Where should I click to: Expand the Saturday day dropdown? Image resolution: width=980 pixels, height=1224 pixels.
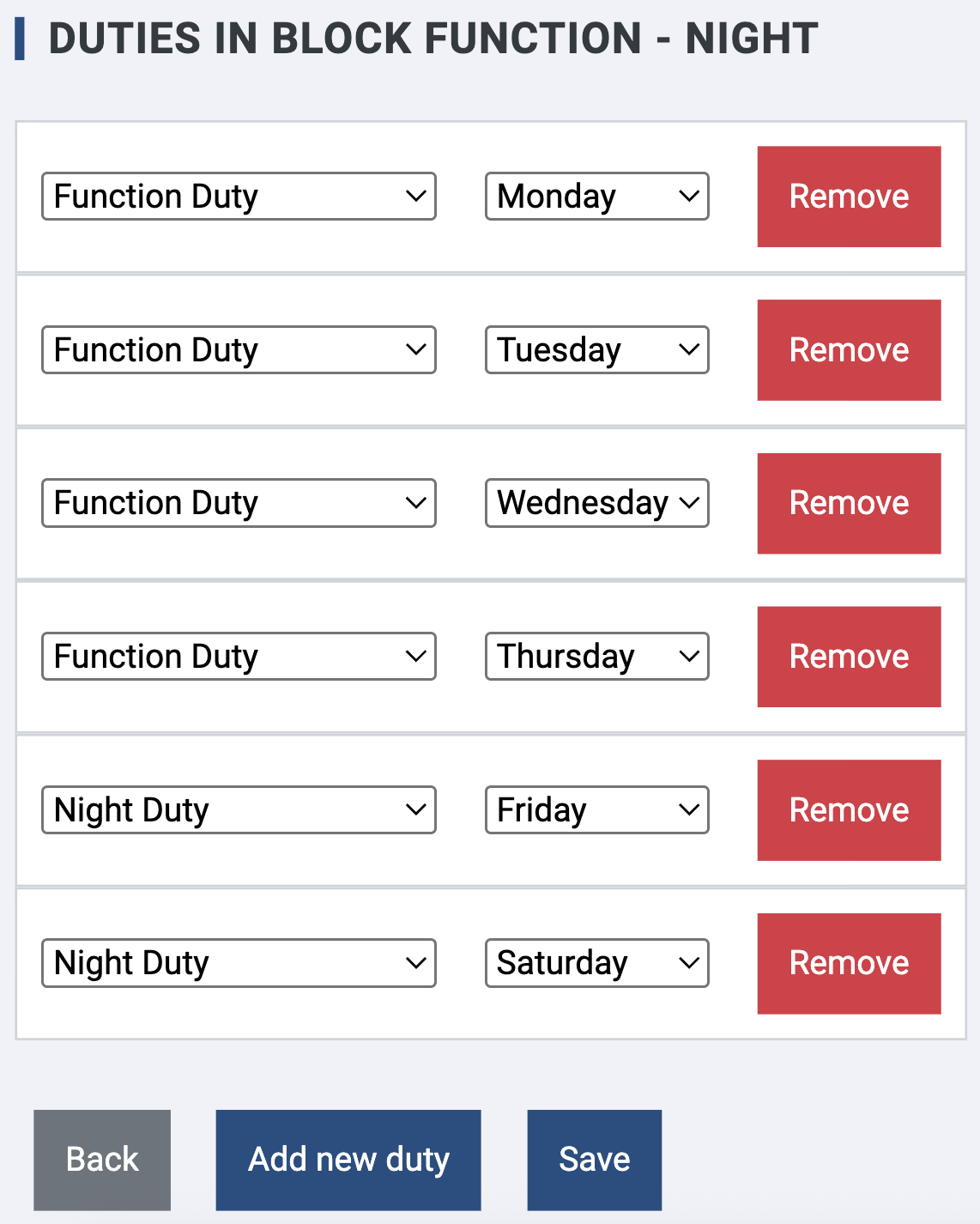pyautogui.click(x=596, y=963)
